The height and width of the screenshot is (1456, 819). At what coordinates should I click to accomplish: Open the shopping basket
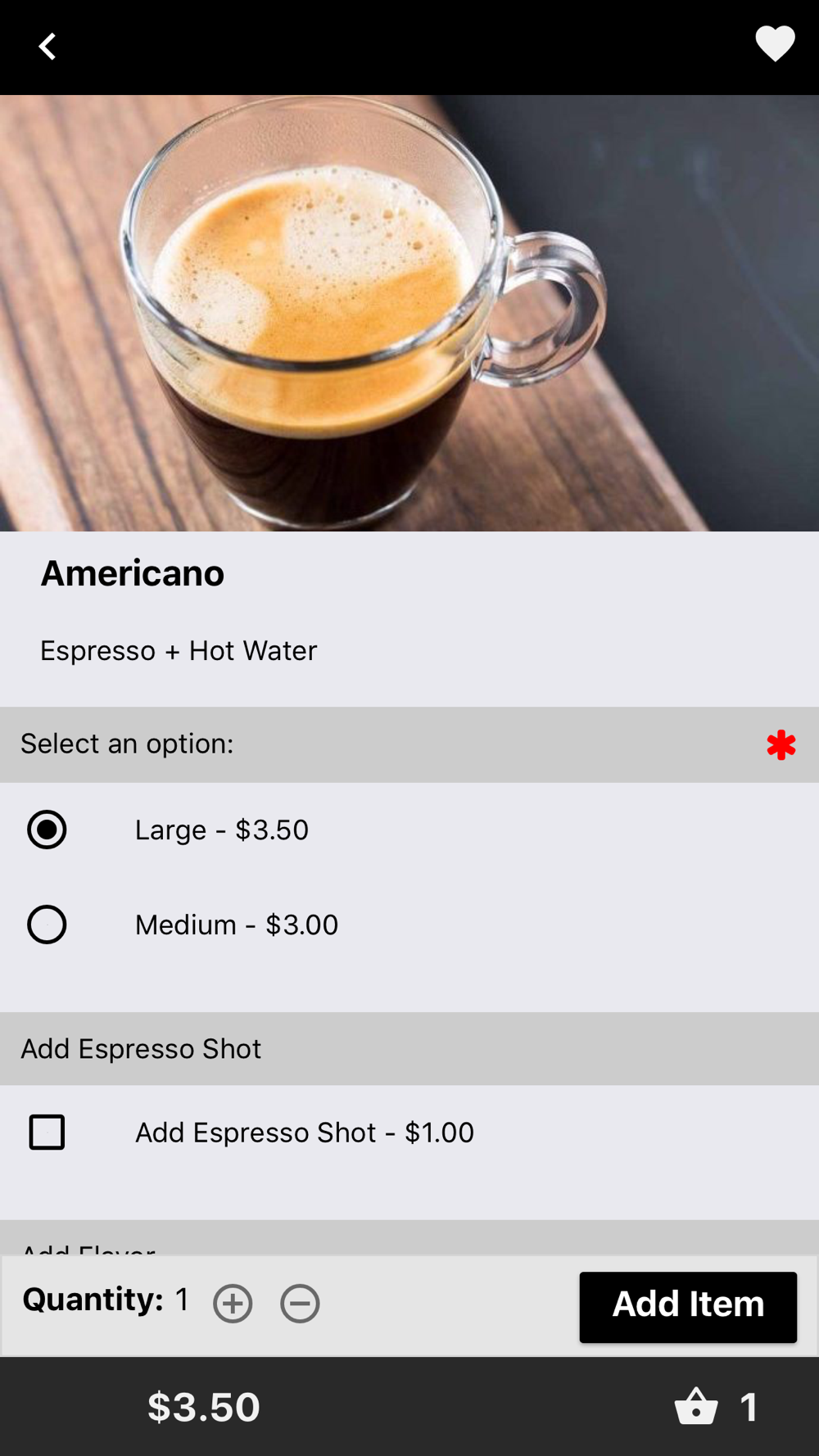[x=697, y=1406]
